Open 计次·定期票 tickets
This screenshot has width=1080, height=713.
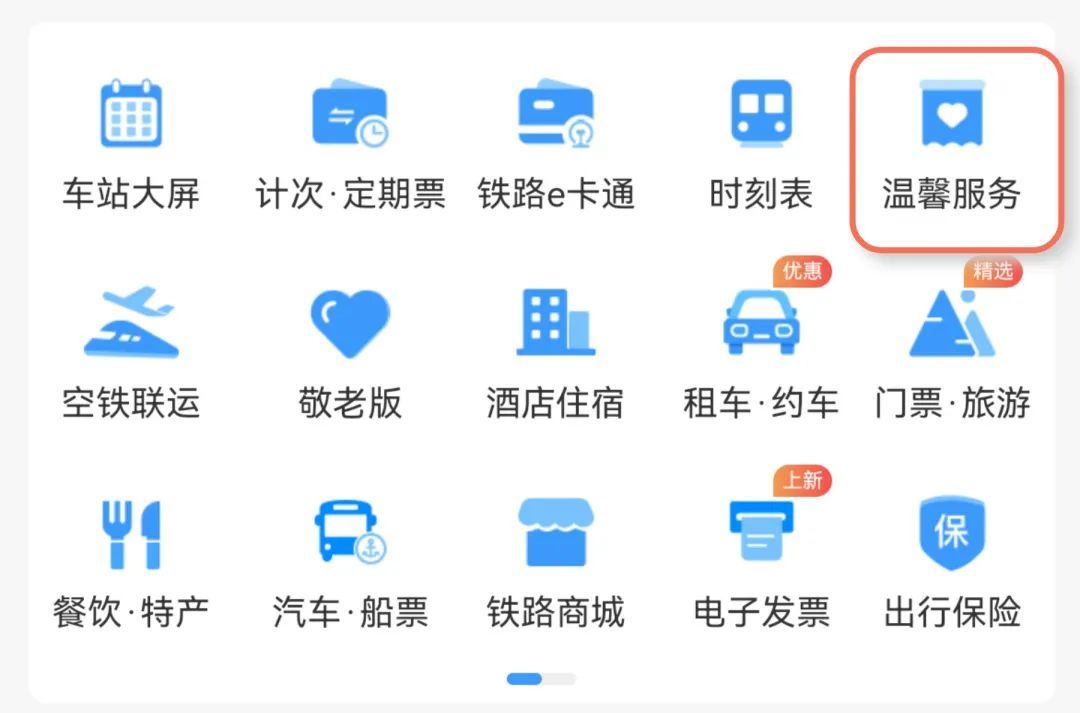(350, 143)
